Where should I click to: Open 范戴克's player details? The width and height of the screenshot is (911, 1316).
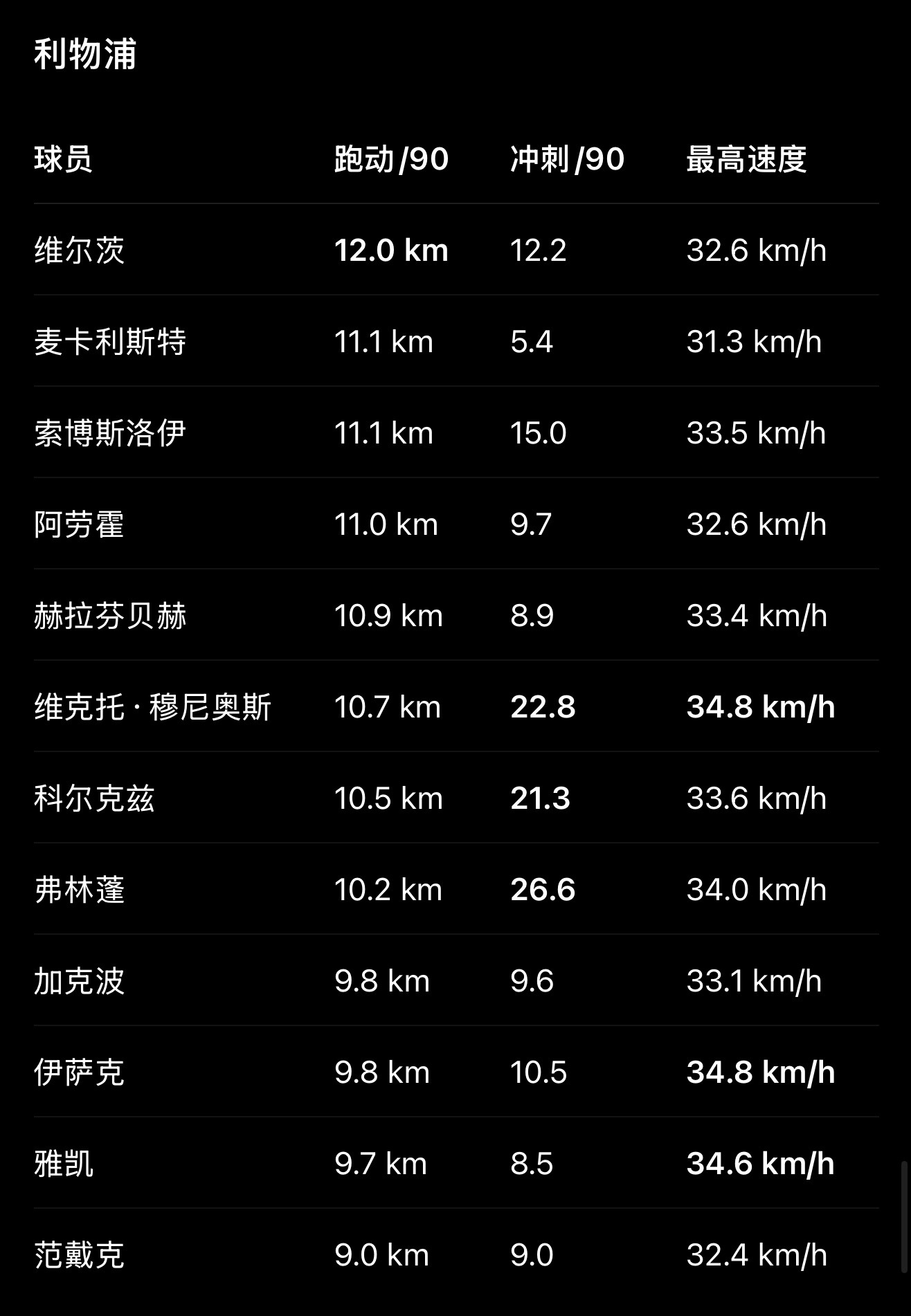(455, 1254)
